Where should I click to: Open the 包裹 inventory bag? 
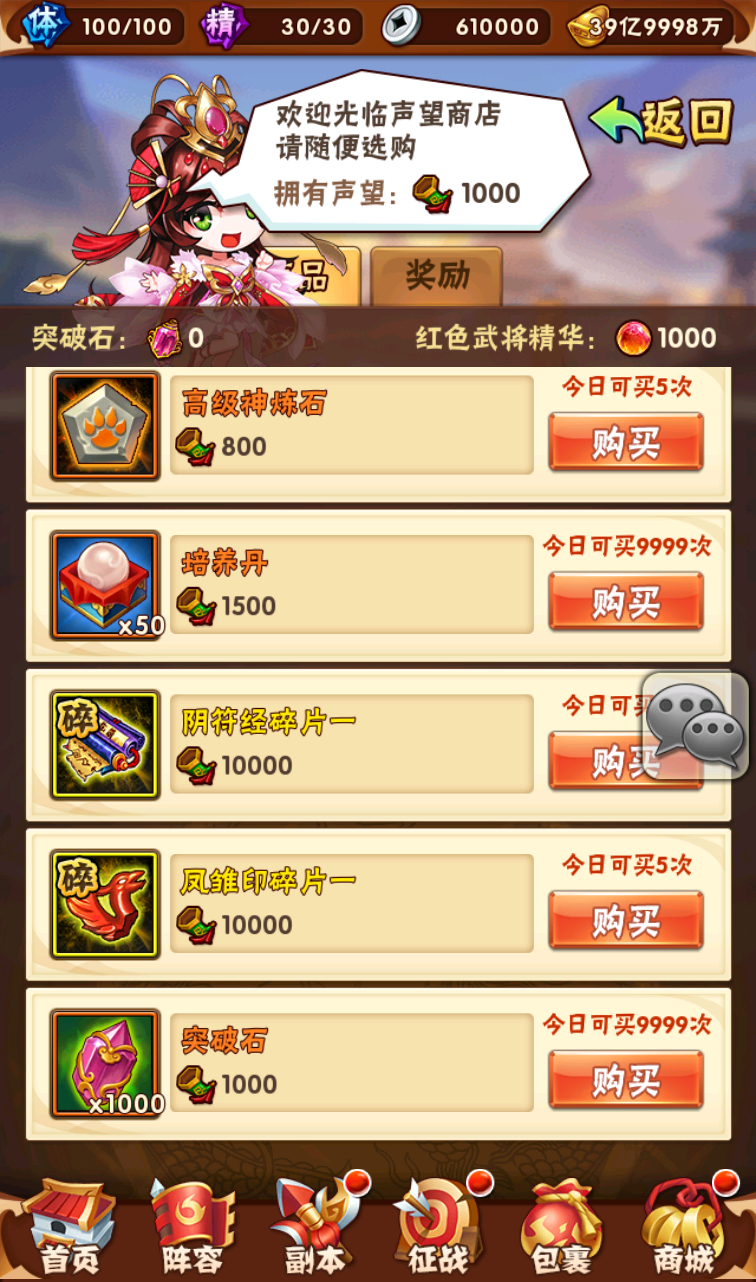point(561,1229)
